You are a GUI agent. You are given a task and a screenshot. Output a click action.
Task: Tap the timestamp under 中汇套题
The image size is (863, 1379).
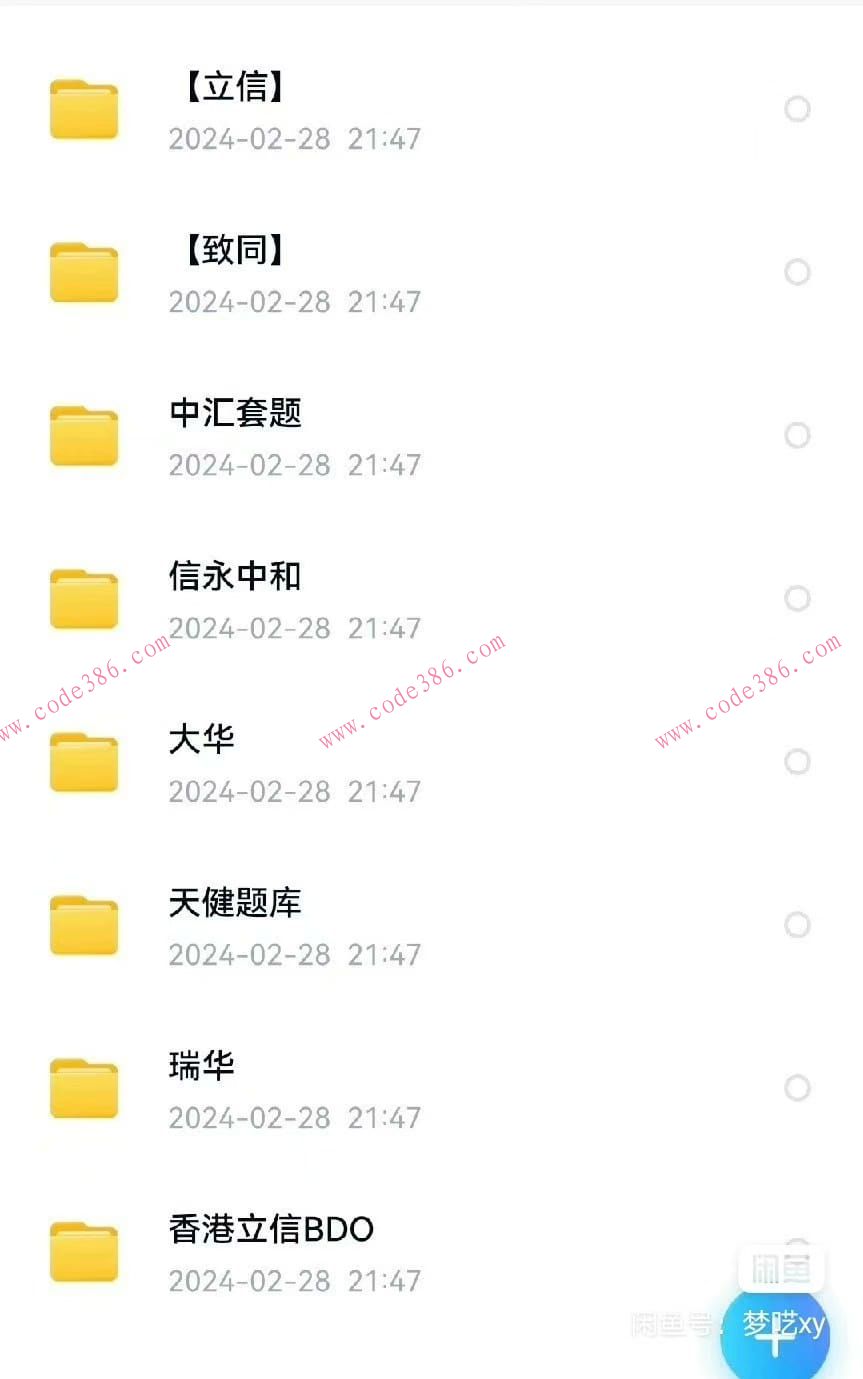(x=295, y=465)
